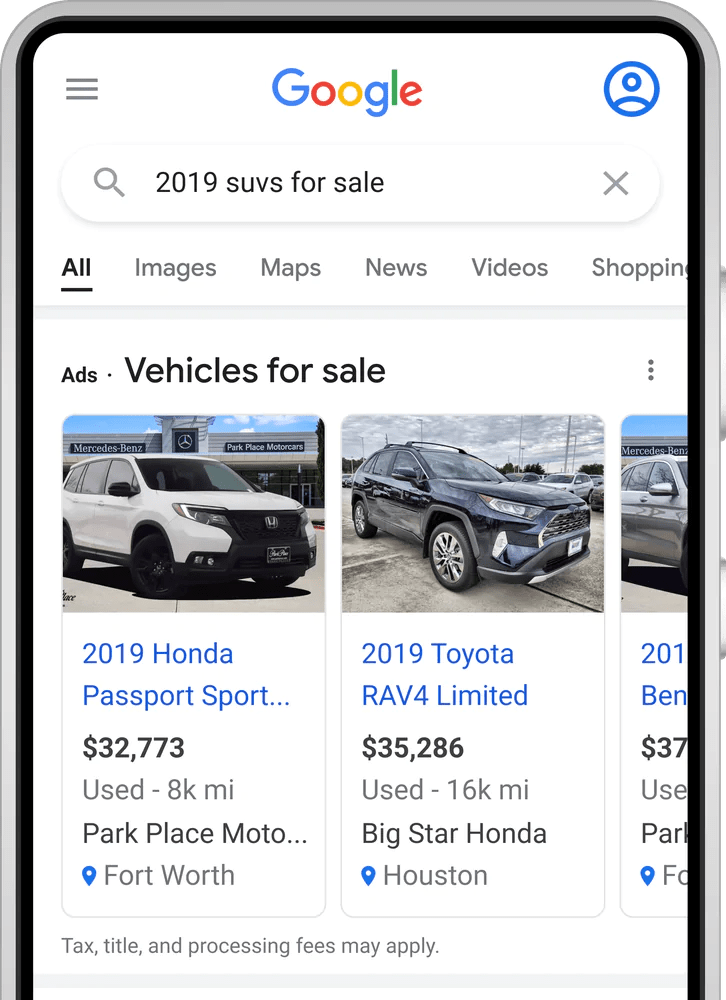Select the All results tab
This screenshot has width=726, height=1000.
click(x=77, y=270)
